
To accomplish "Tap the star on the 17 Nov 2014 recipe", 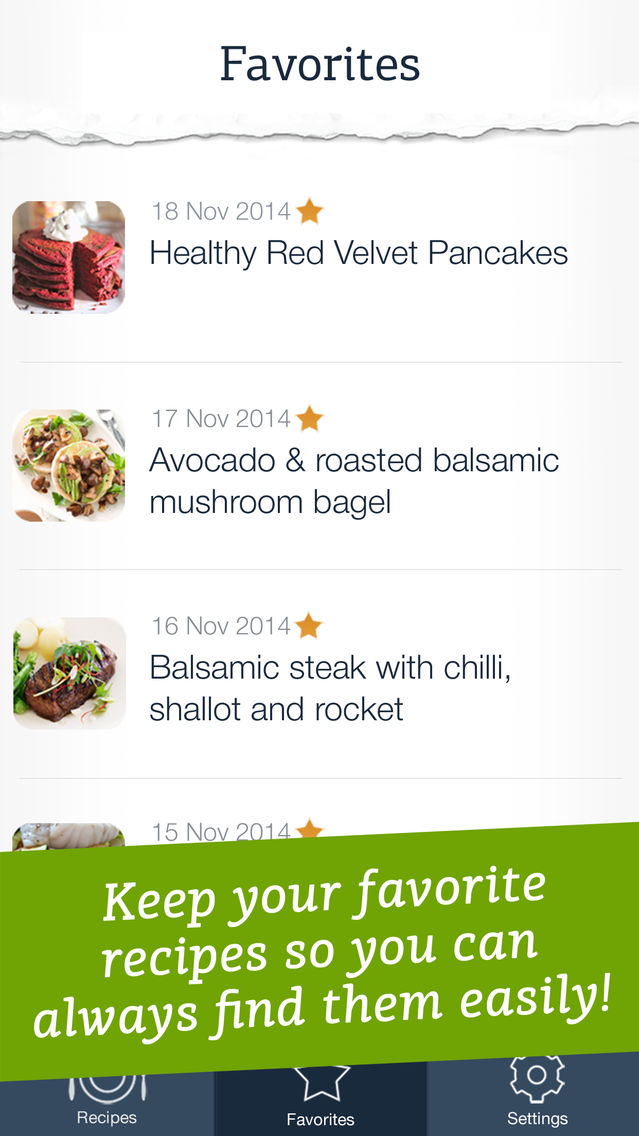I will (310, 419).
